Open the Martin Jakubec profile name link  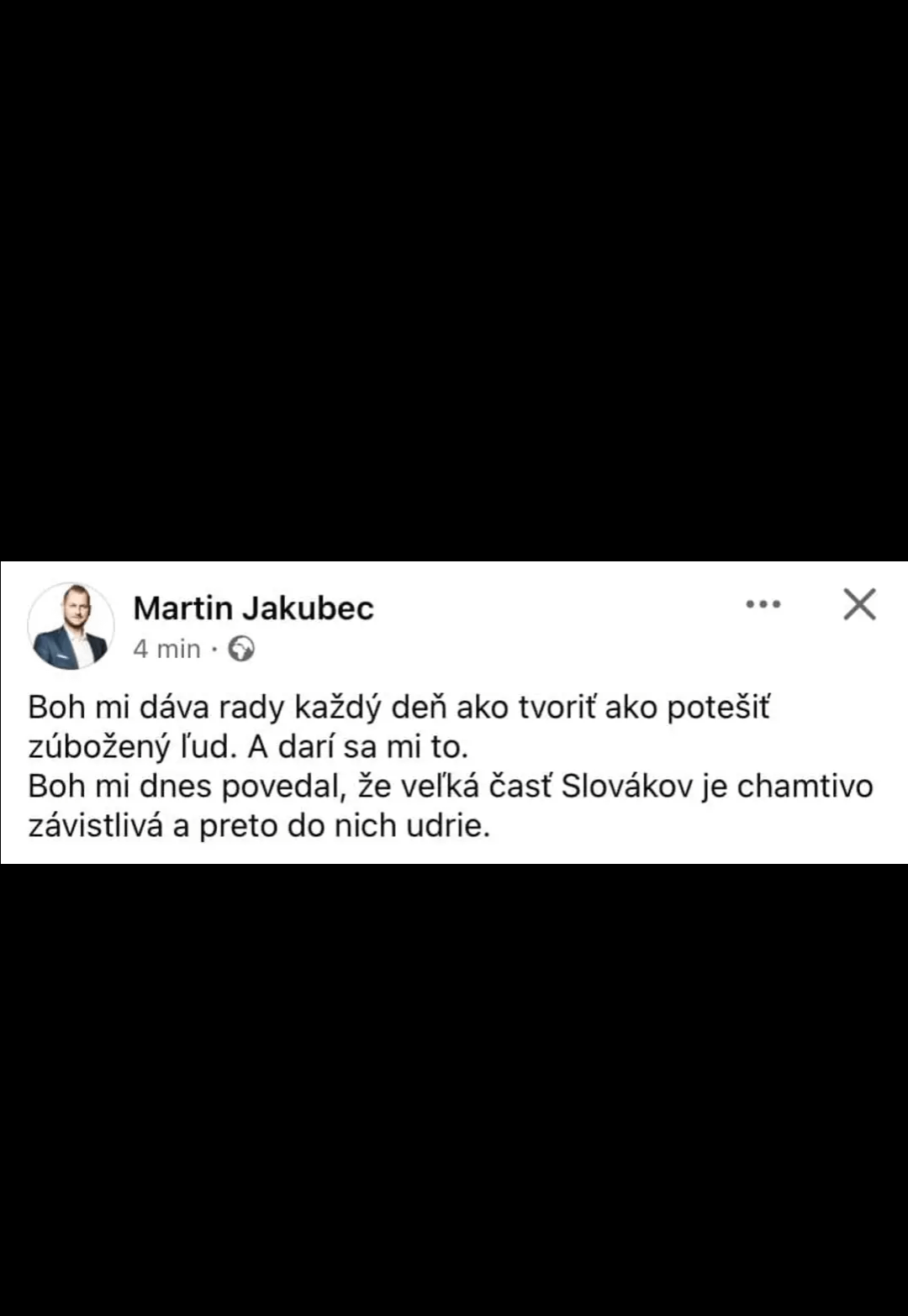tap(253, 608)
